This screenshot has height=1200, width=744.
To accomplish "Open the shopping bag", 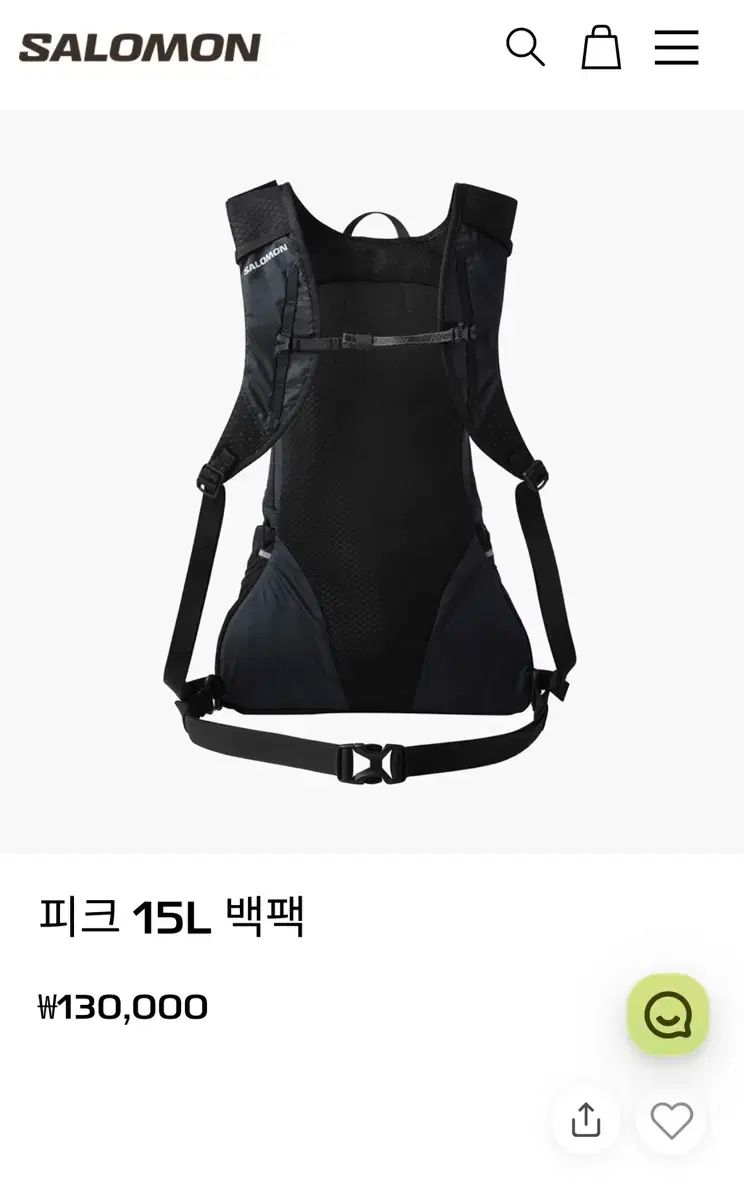I will tap(601, 47).
